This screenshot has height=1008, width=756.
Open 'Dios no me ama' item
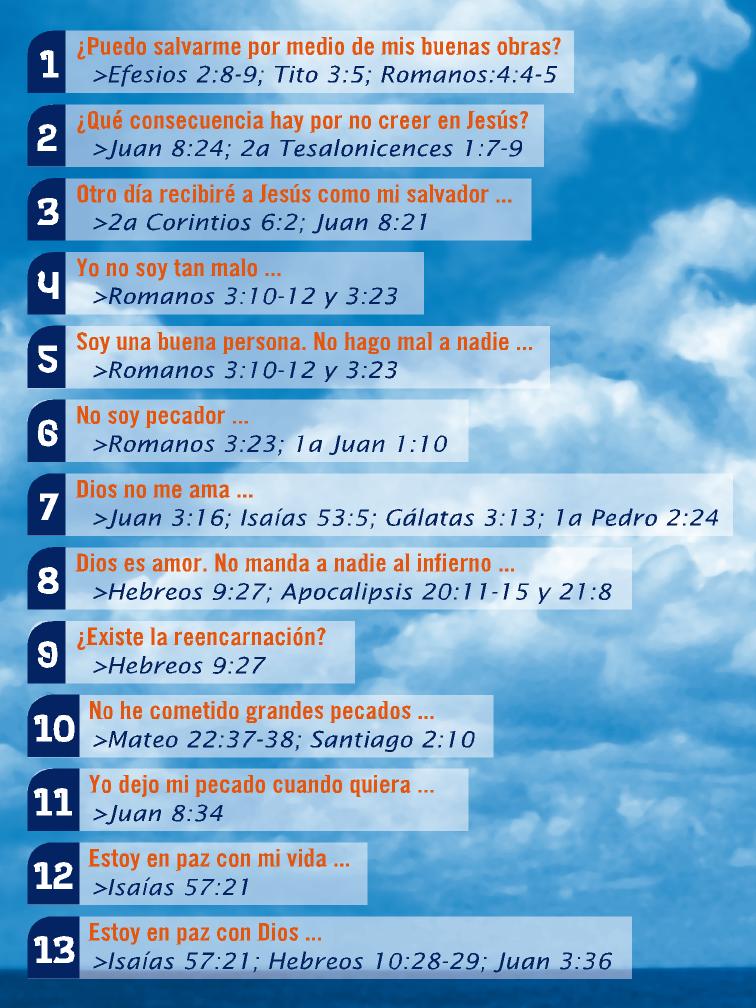click(x=397, y=505)
